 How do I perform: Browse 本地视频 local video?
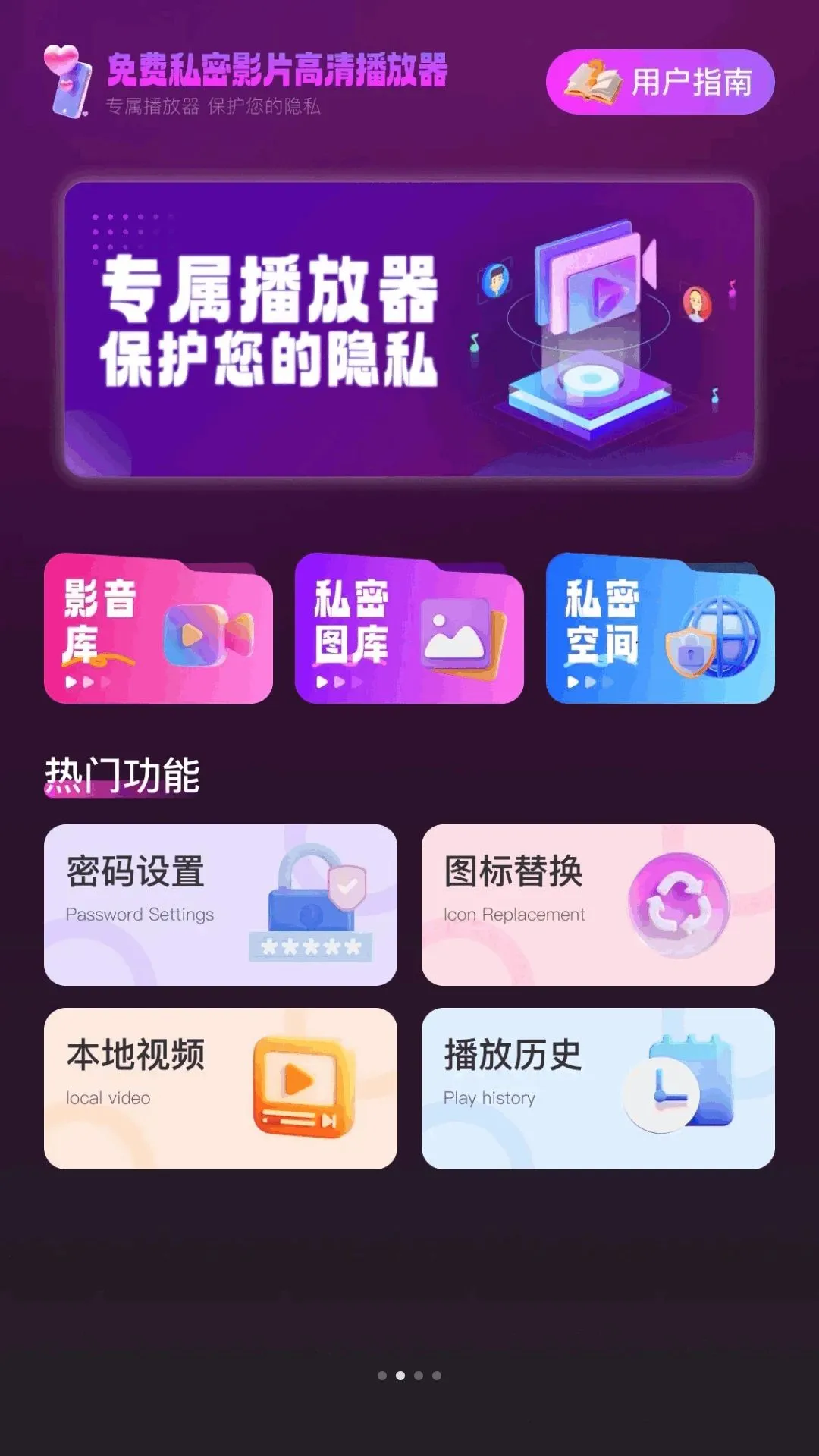[x=221, y=1088]
